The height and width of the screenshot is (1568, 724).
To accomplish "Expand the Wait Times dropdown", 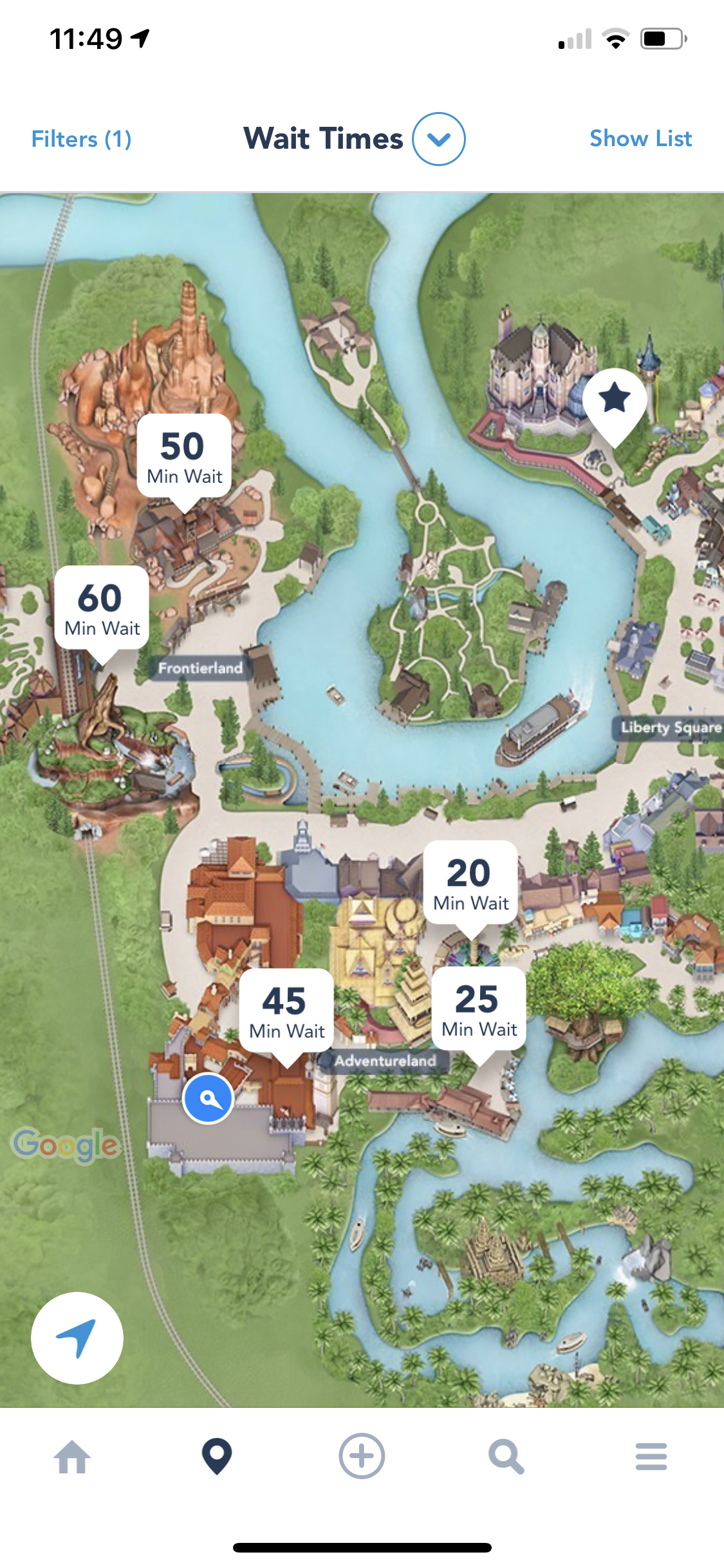I will tap(438, 139).
